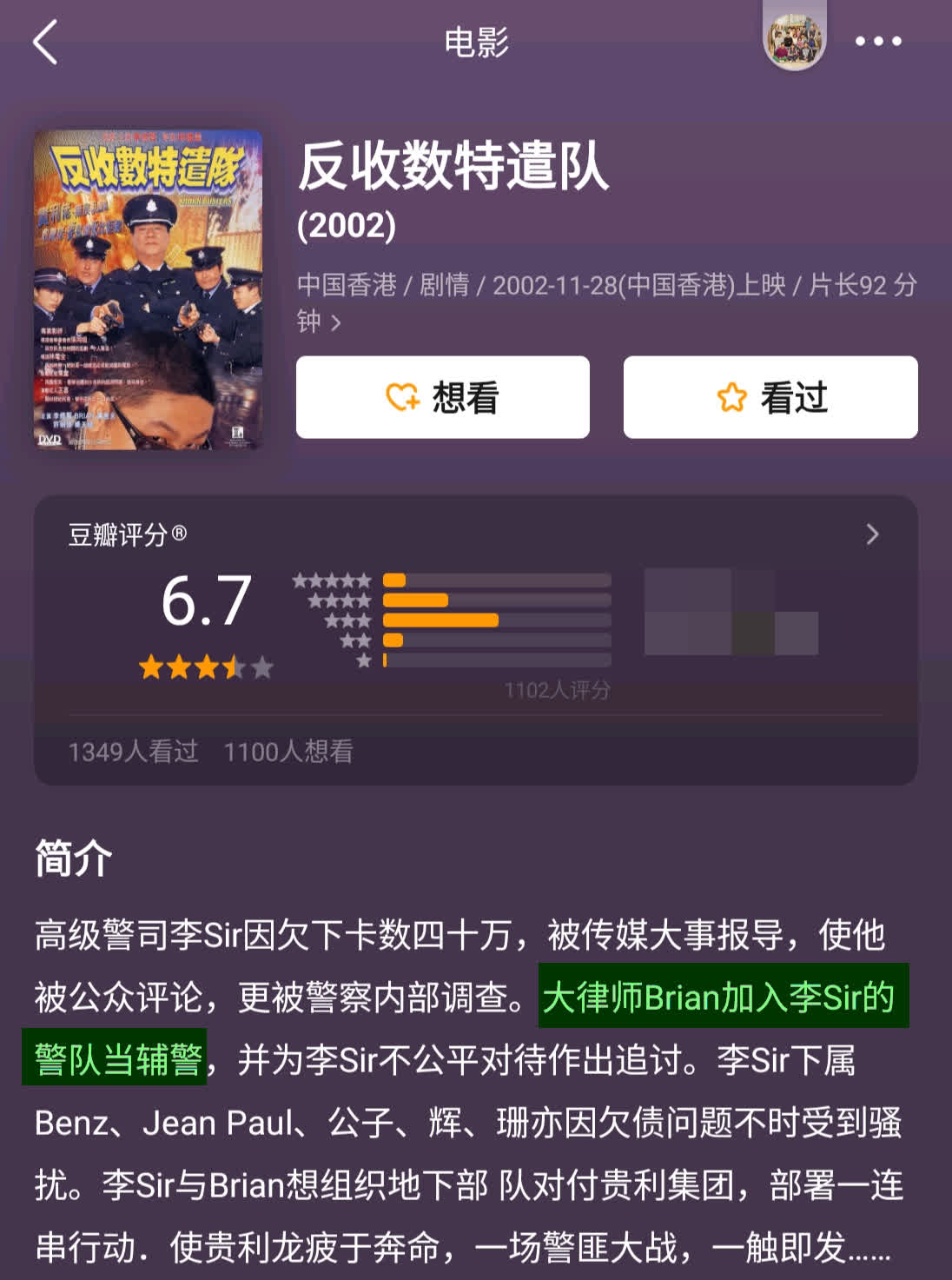Open the 豆瓣评分 rating details card

pos(872,534)
